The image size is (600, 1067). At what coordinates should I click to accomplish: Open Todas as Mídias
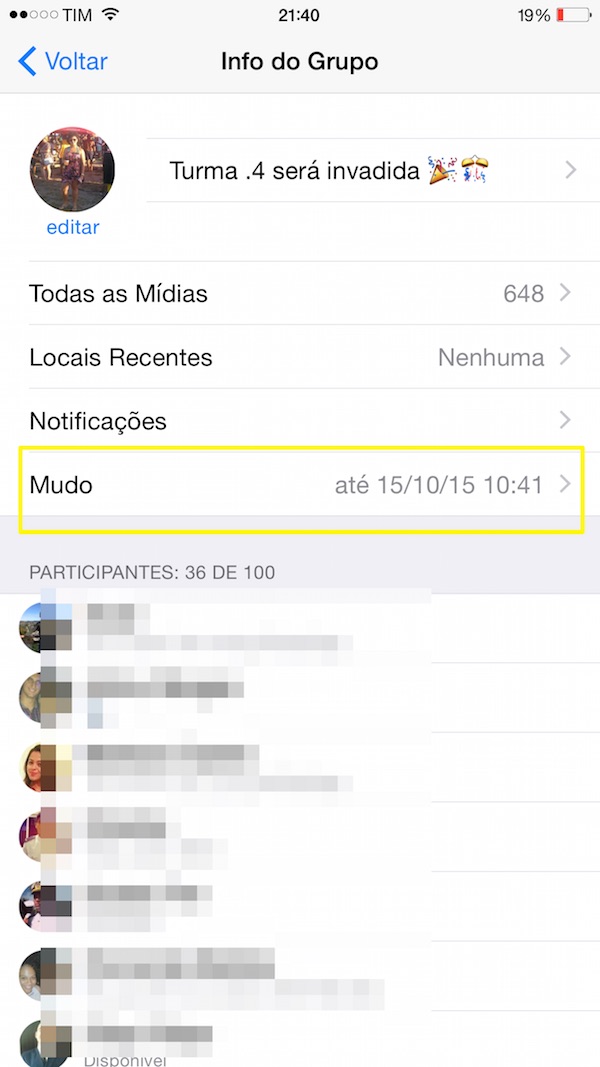(x=300, y=294)
